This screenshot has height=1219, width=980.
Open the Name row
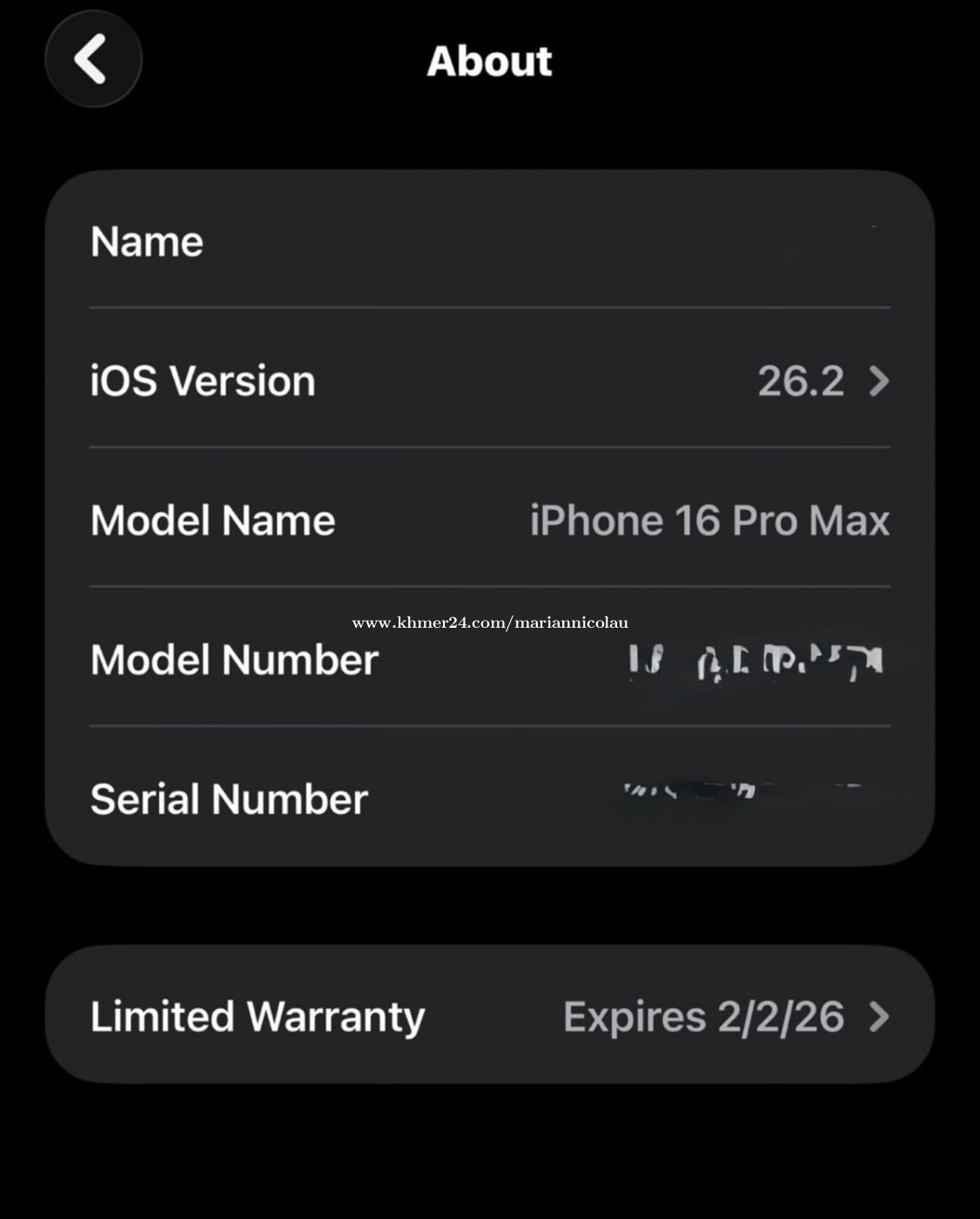489,241
